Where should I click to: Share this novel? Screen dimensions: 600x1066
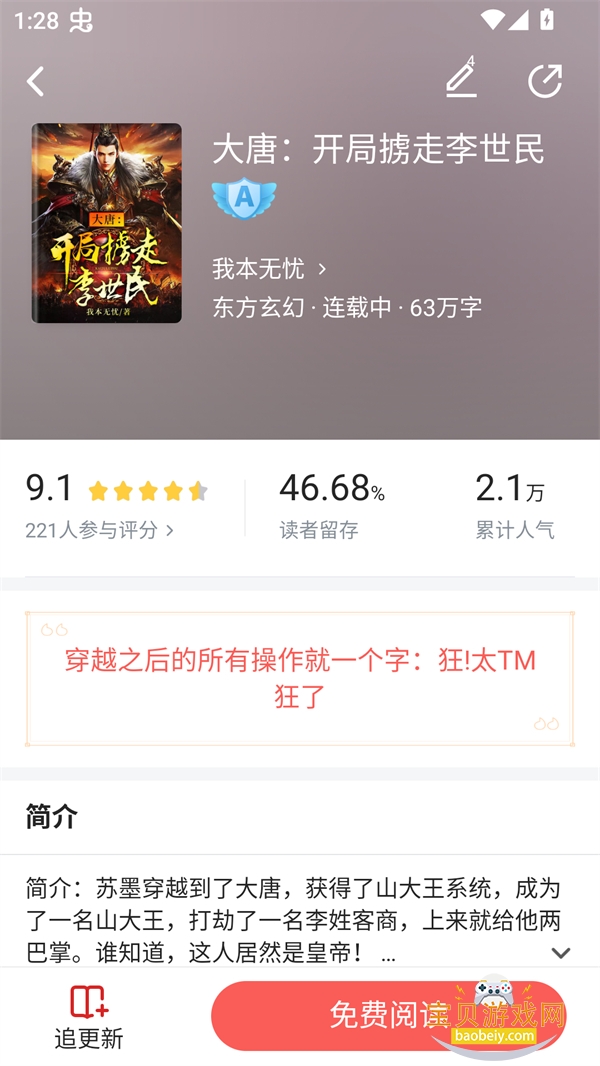click(545, 81)
